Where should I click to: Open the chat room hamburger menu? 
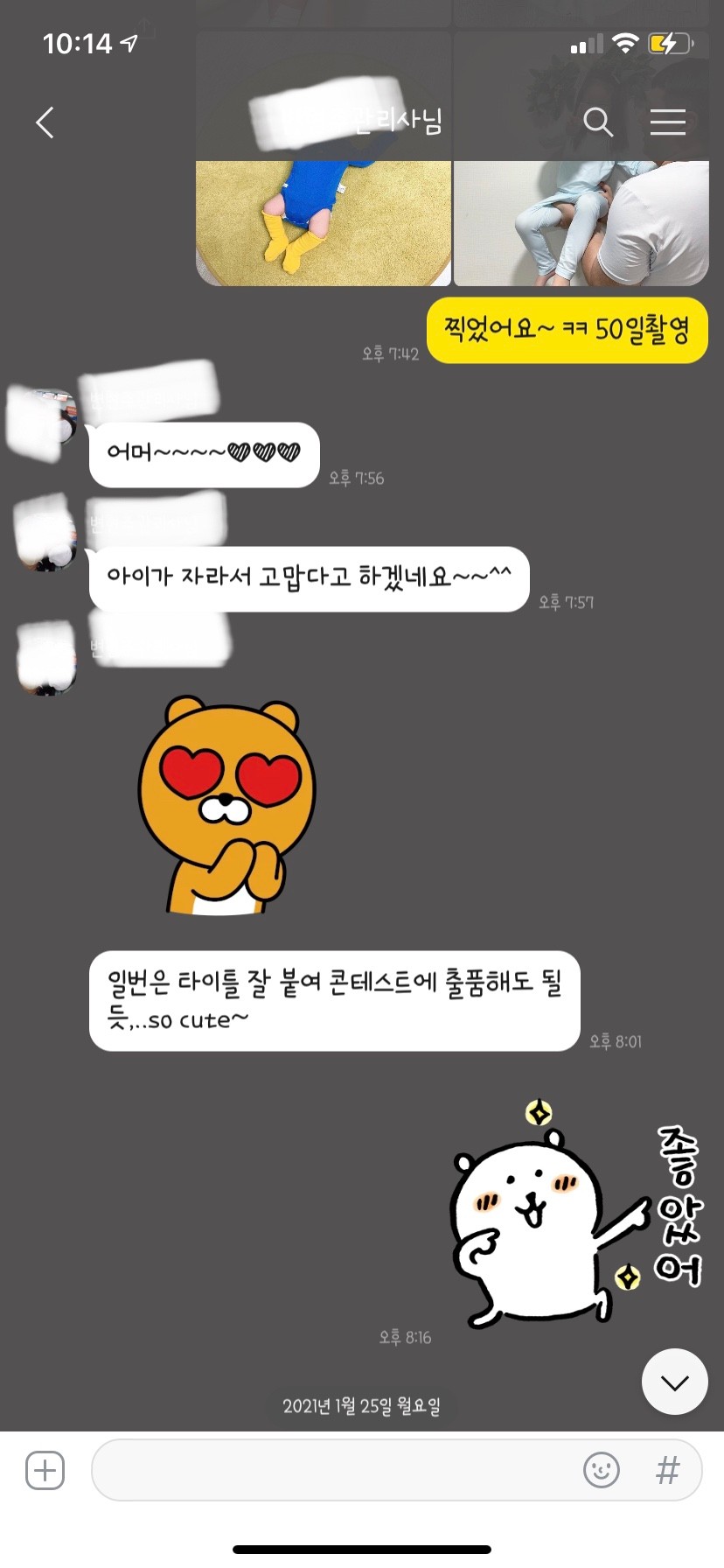668,122
